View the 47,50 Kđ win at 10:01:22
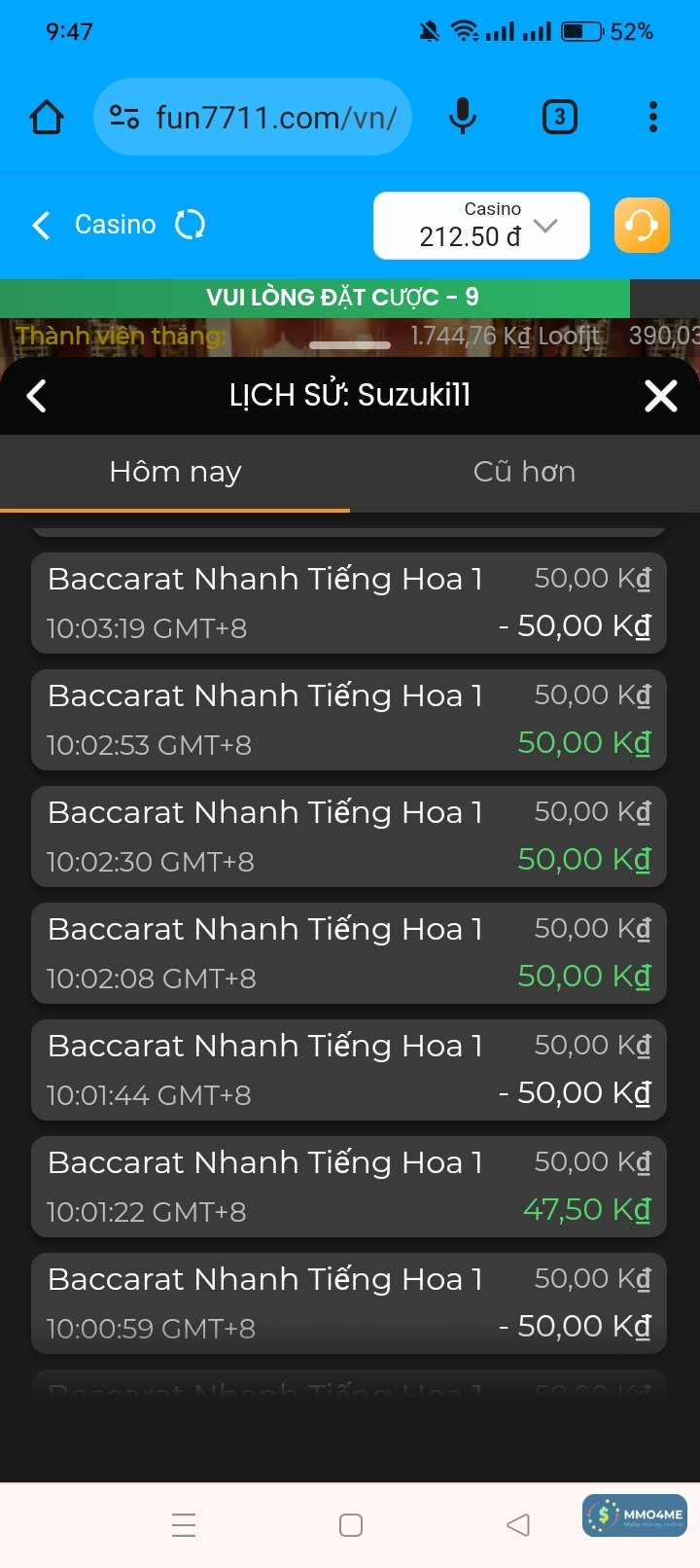Viewport: 700px width, 1568px height. click(349, 1187)
